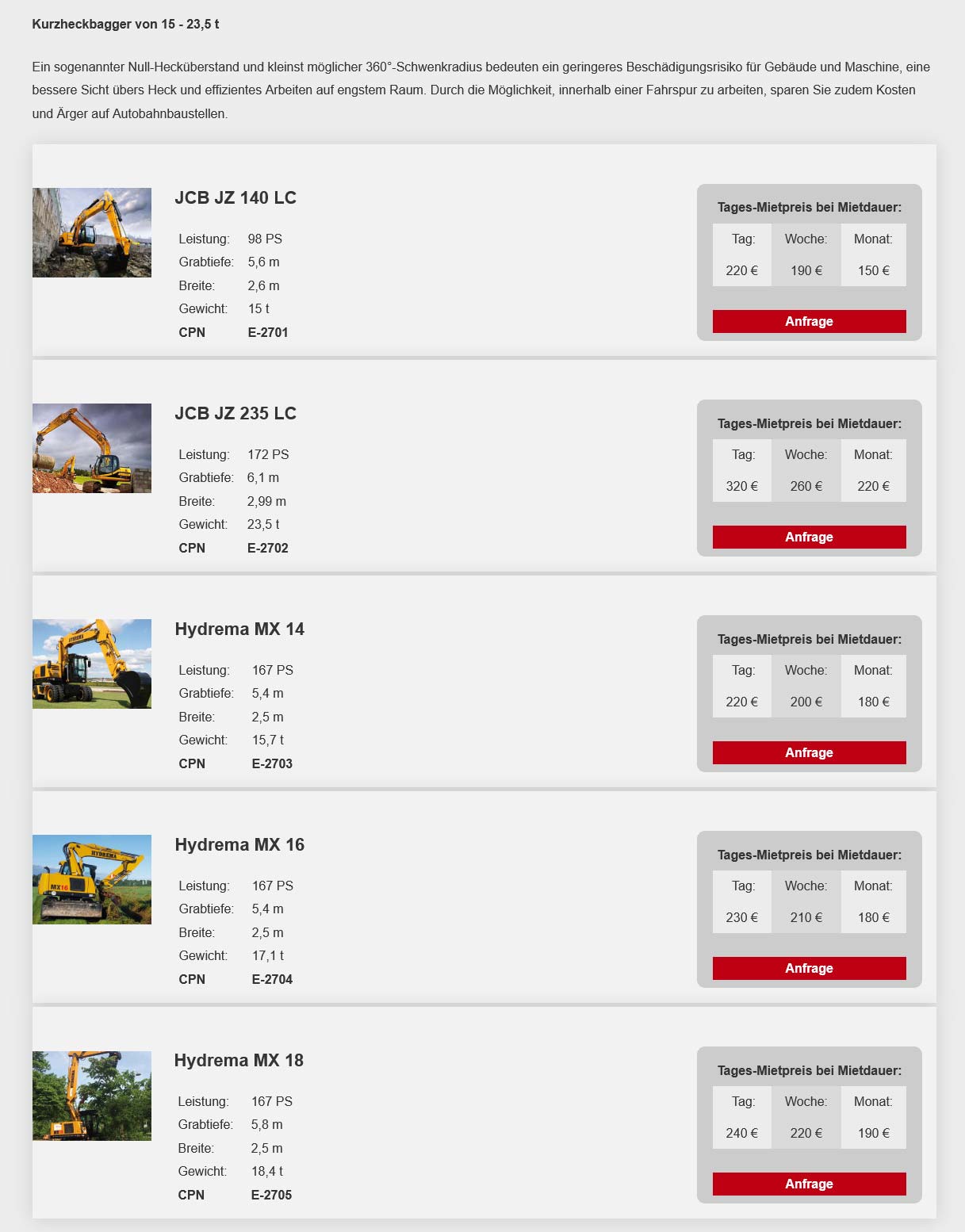This screenshot has height=1232, width=965.
Task: Open the JCB JZ 140 LC photo
Action: click(92, 232)
